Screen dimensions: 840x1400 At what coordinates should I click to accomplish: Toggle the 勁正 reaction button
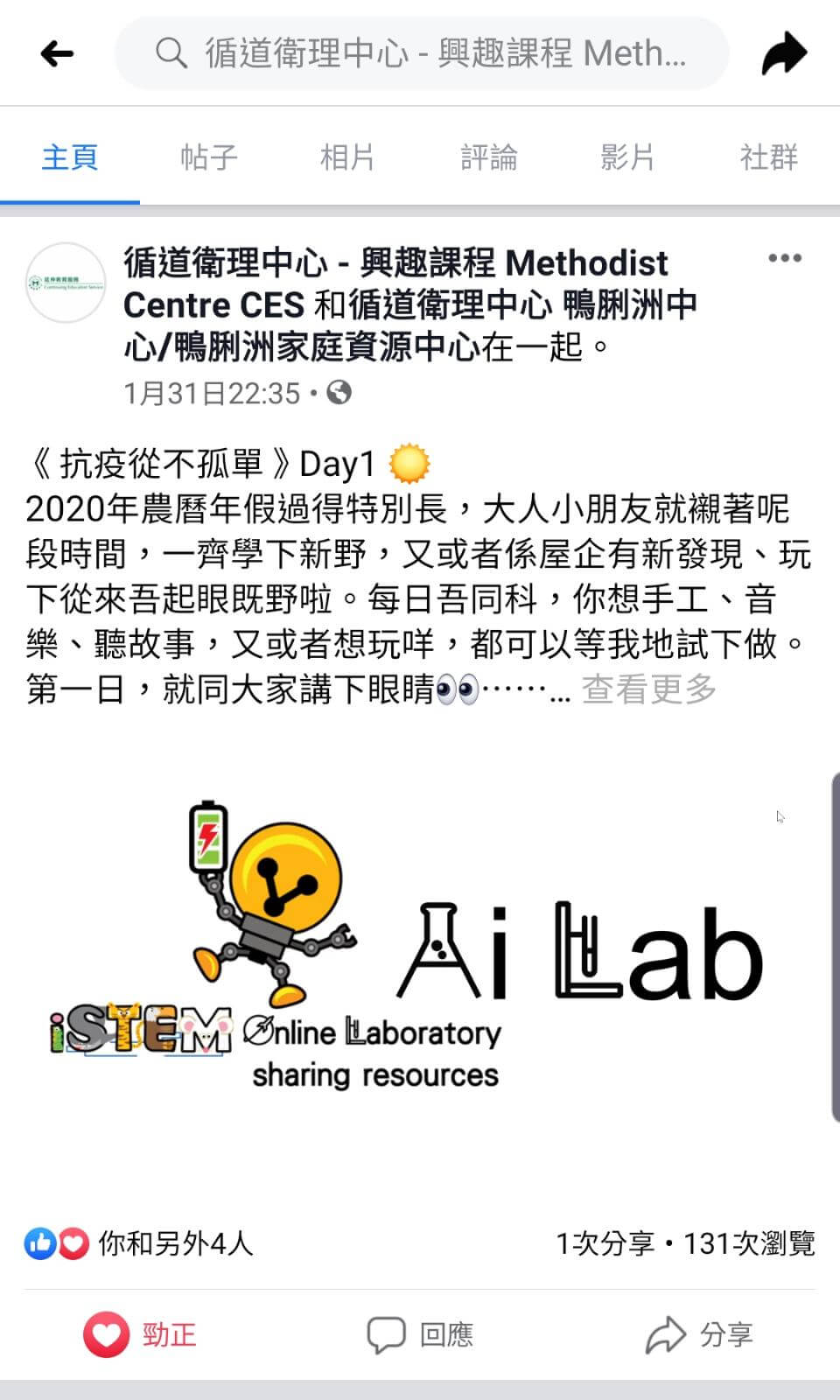pyautogui.click(x=140, y=1335)
